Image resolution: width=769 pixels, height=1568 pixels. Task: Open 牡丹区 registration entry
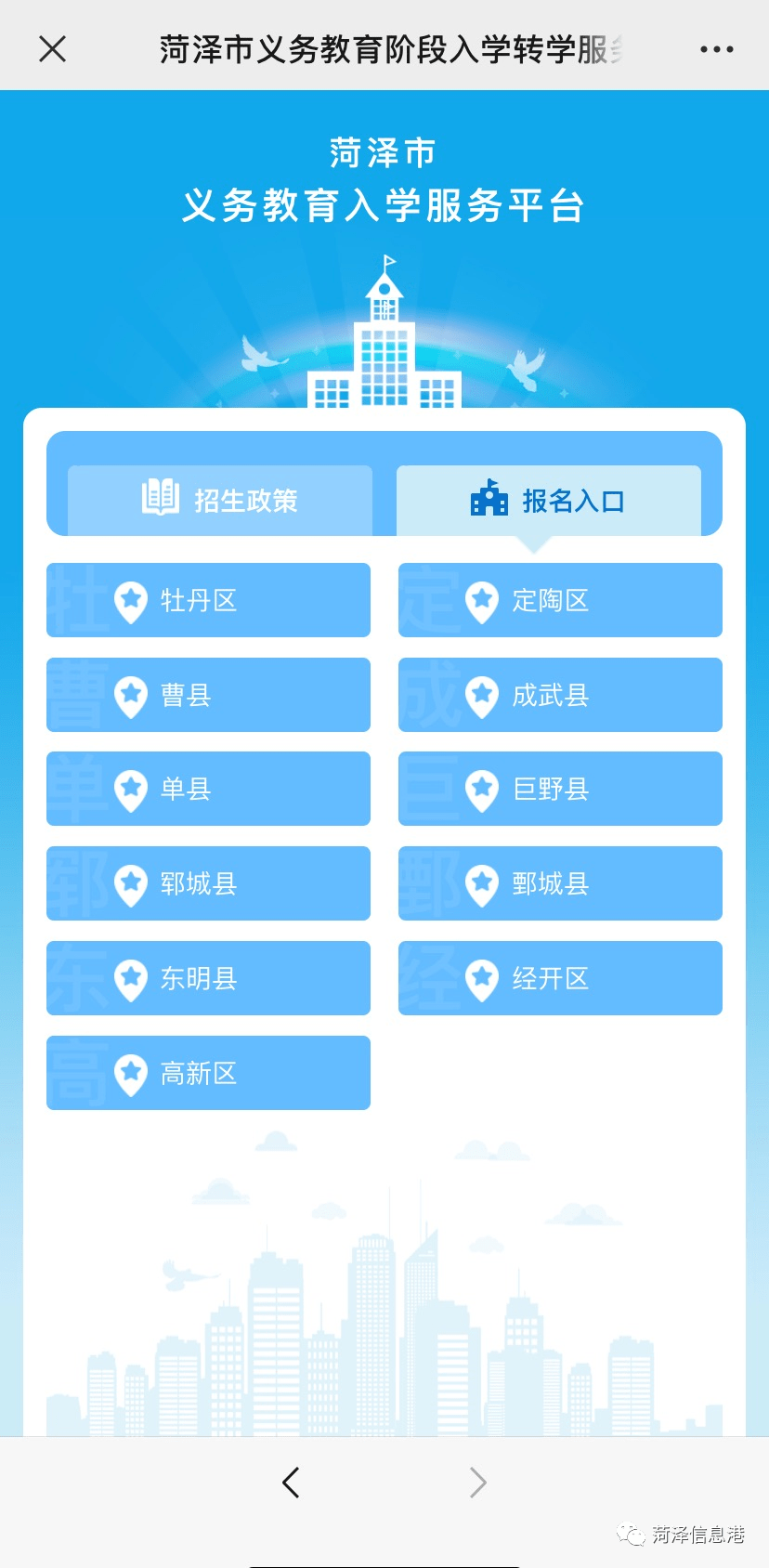[x=208, y=600]
